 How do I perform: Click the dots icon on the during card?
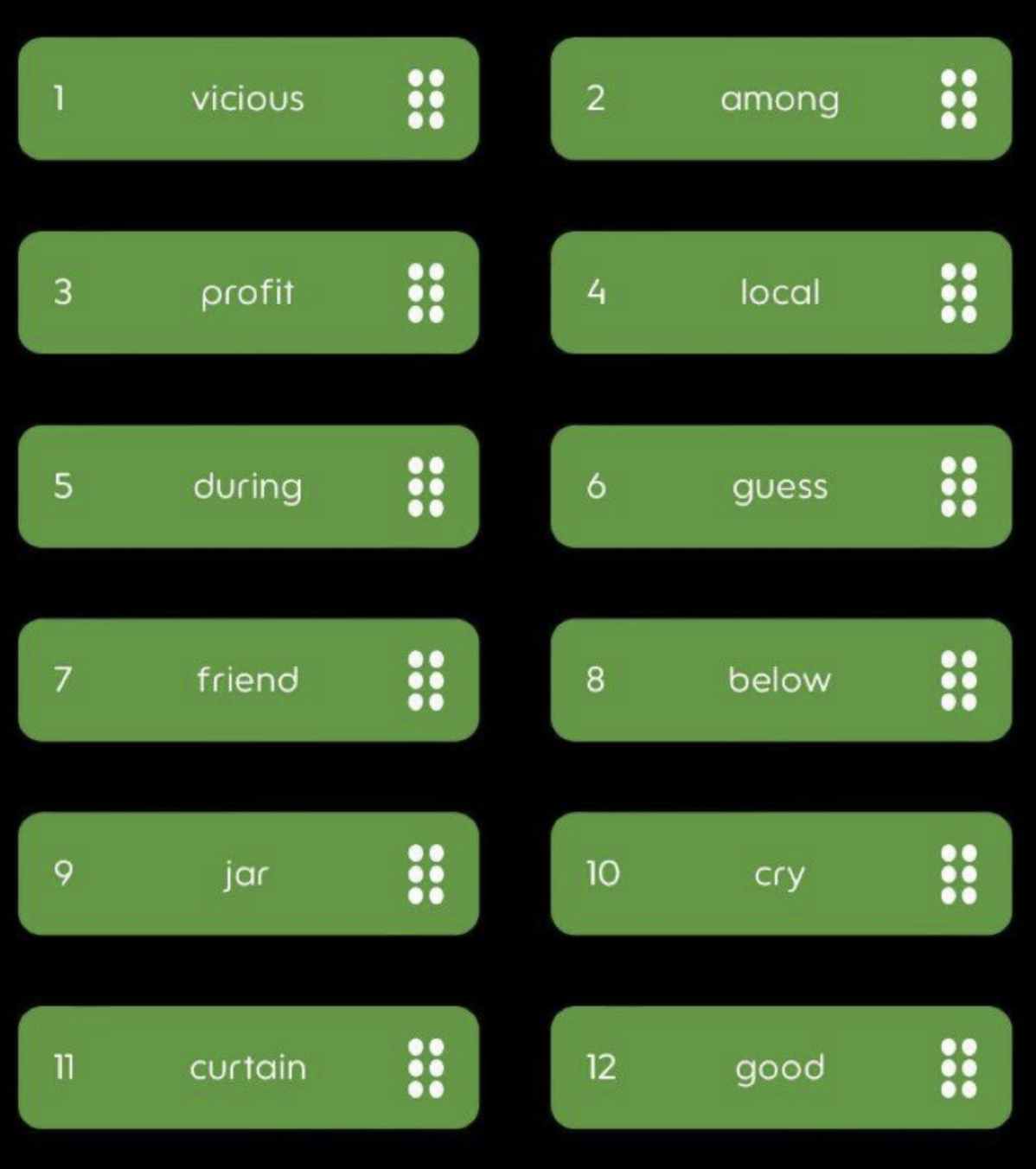pos(423,486)
